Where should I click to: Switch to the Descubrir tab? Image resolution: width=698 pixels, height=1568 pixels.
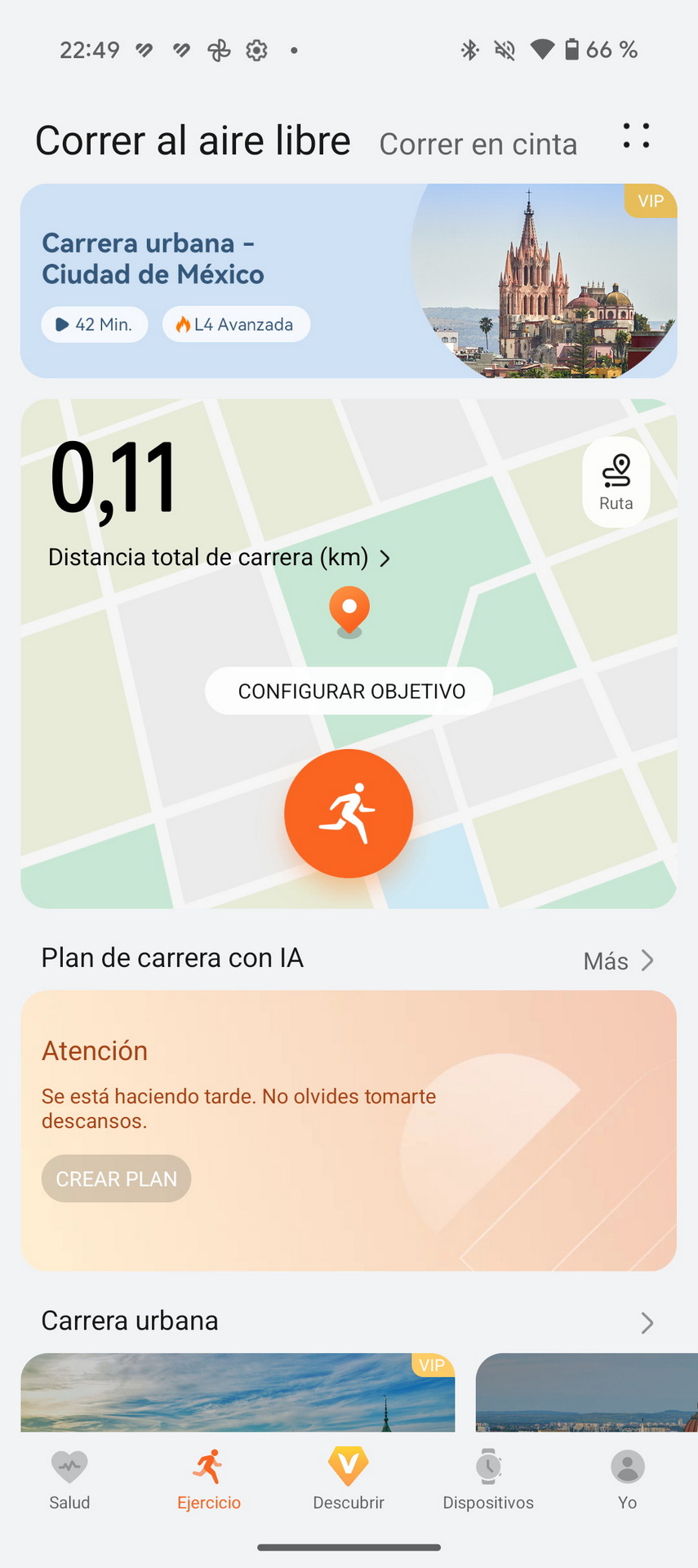click(x=349, y=1480)
